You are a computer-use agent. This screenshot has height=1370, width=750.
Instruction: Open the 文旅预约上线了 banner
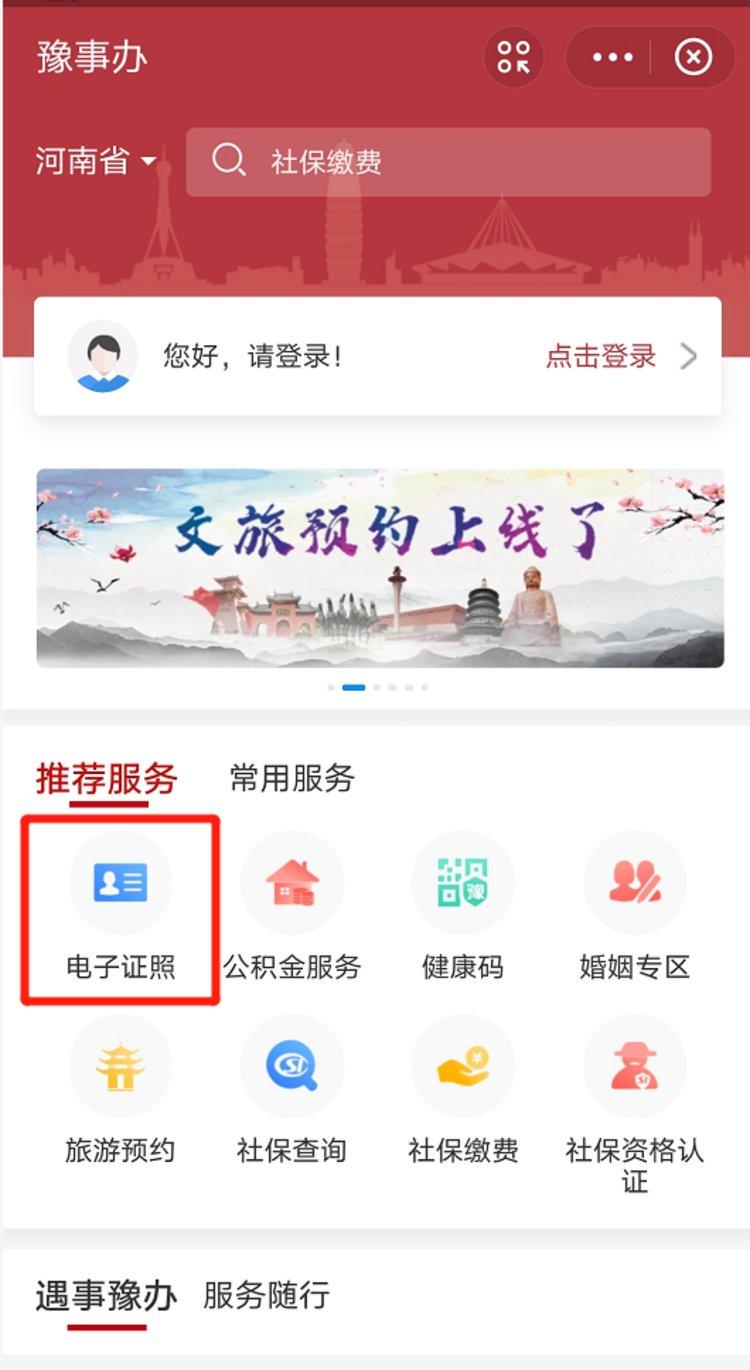point(380,567)
